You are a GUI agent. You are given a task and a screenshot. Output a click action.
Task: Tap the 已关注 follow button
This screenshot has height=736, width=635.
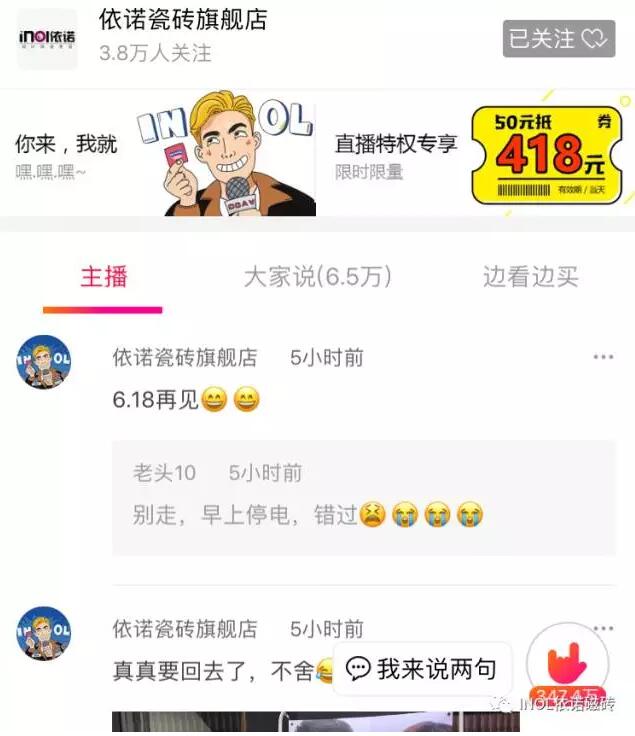point(558,39)
